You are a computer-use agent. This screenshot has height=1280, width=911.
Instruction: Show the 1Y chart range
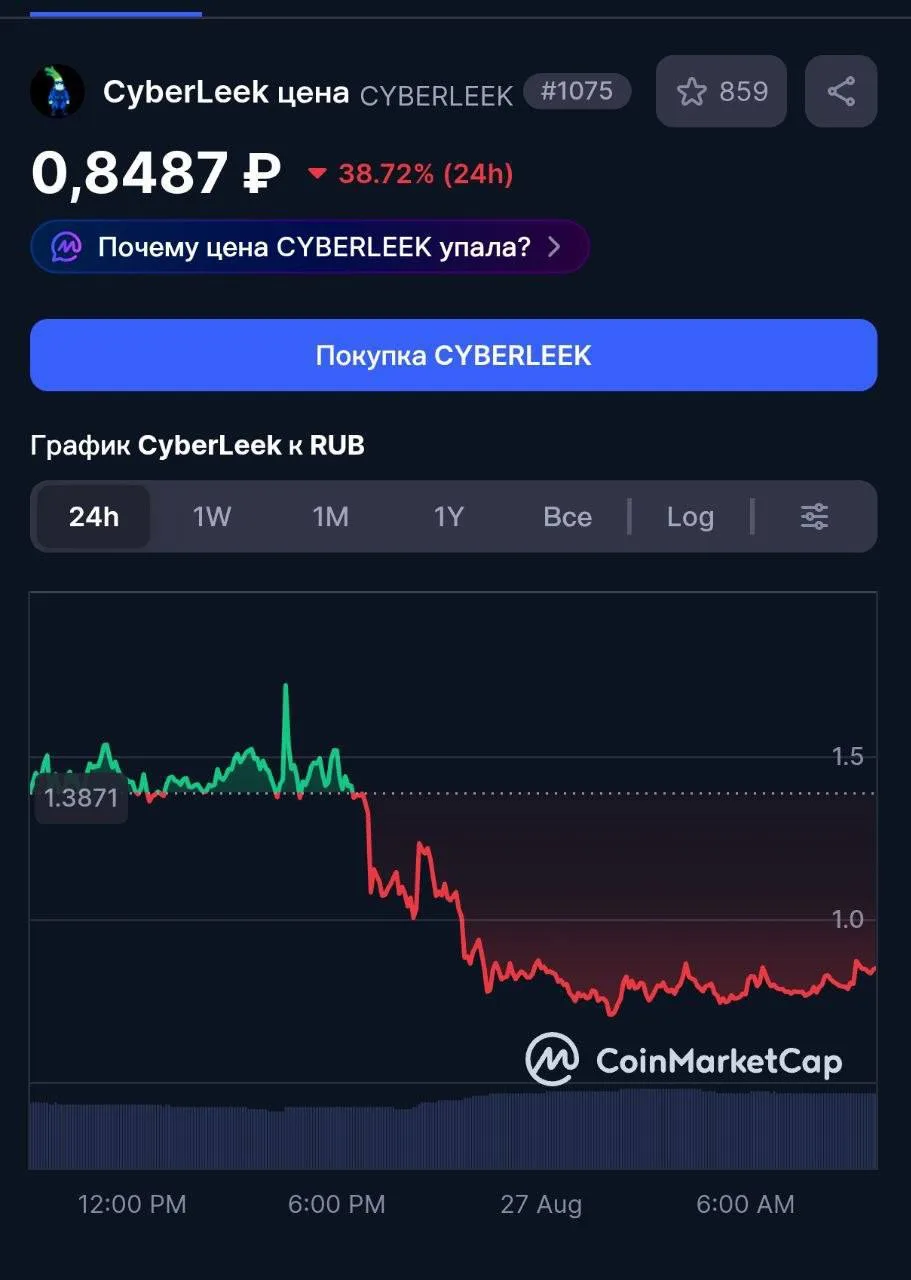[449, 517]
